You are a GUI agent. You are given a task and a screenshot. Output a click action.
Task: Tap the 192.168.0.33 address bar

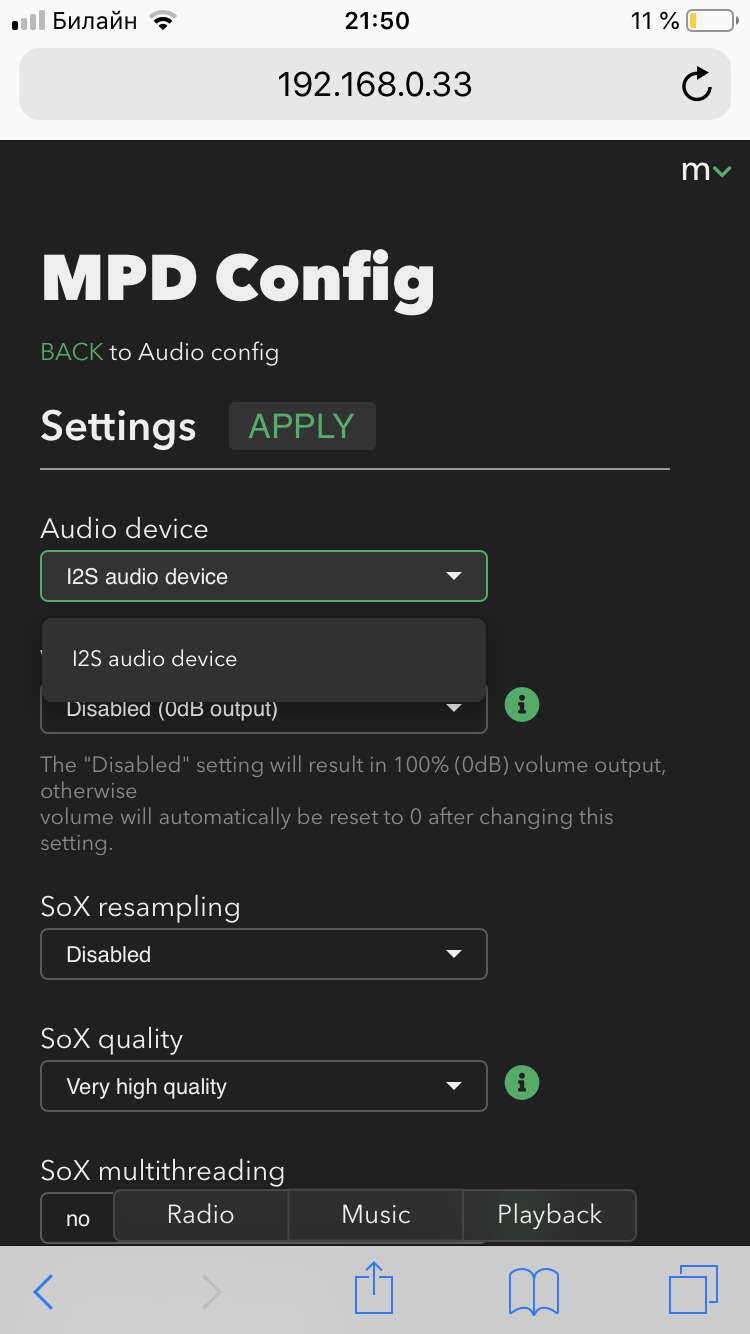[375, 85]
